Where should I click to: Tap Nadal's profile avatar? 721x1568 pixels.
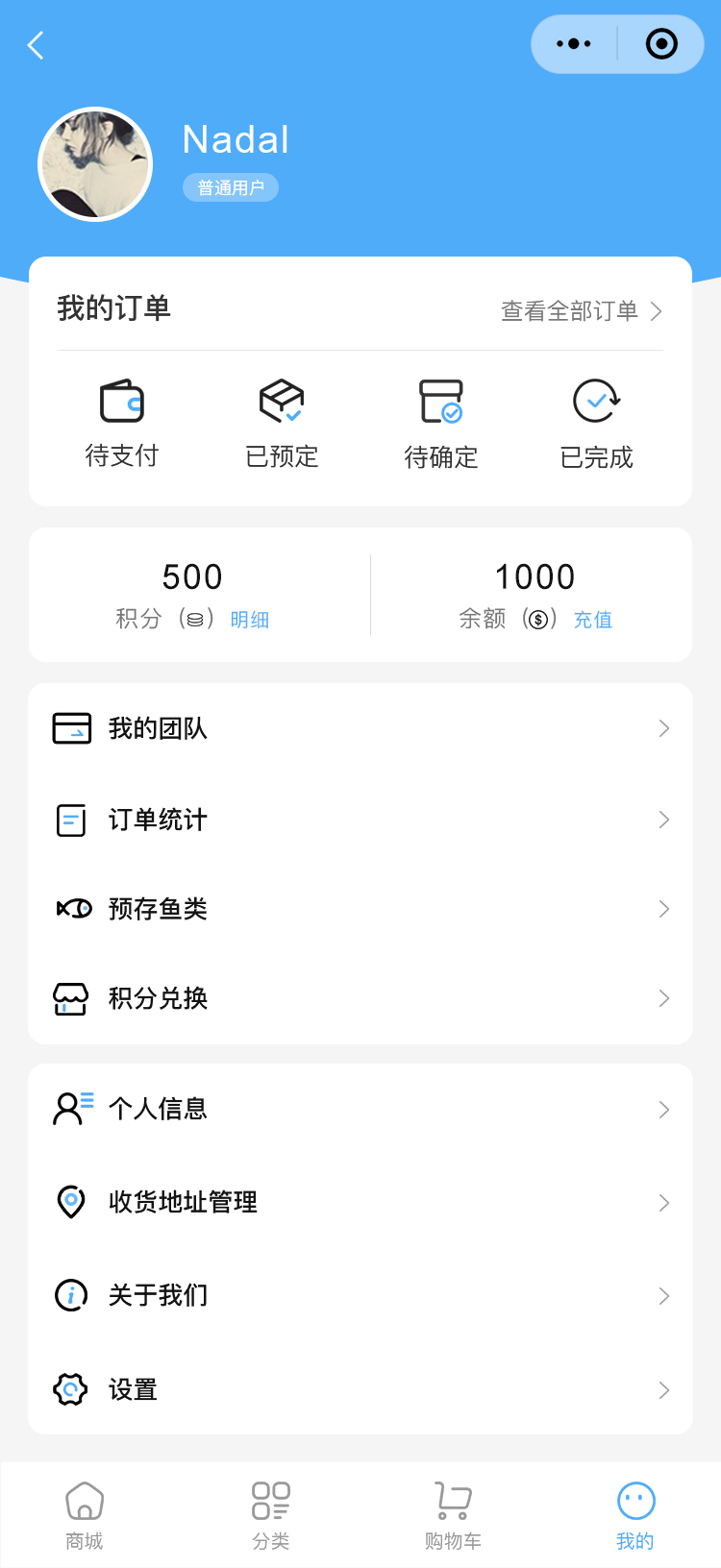pyautogui.click(x=95, y=164)
